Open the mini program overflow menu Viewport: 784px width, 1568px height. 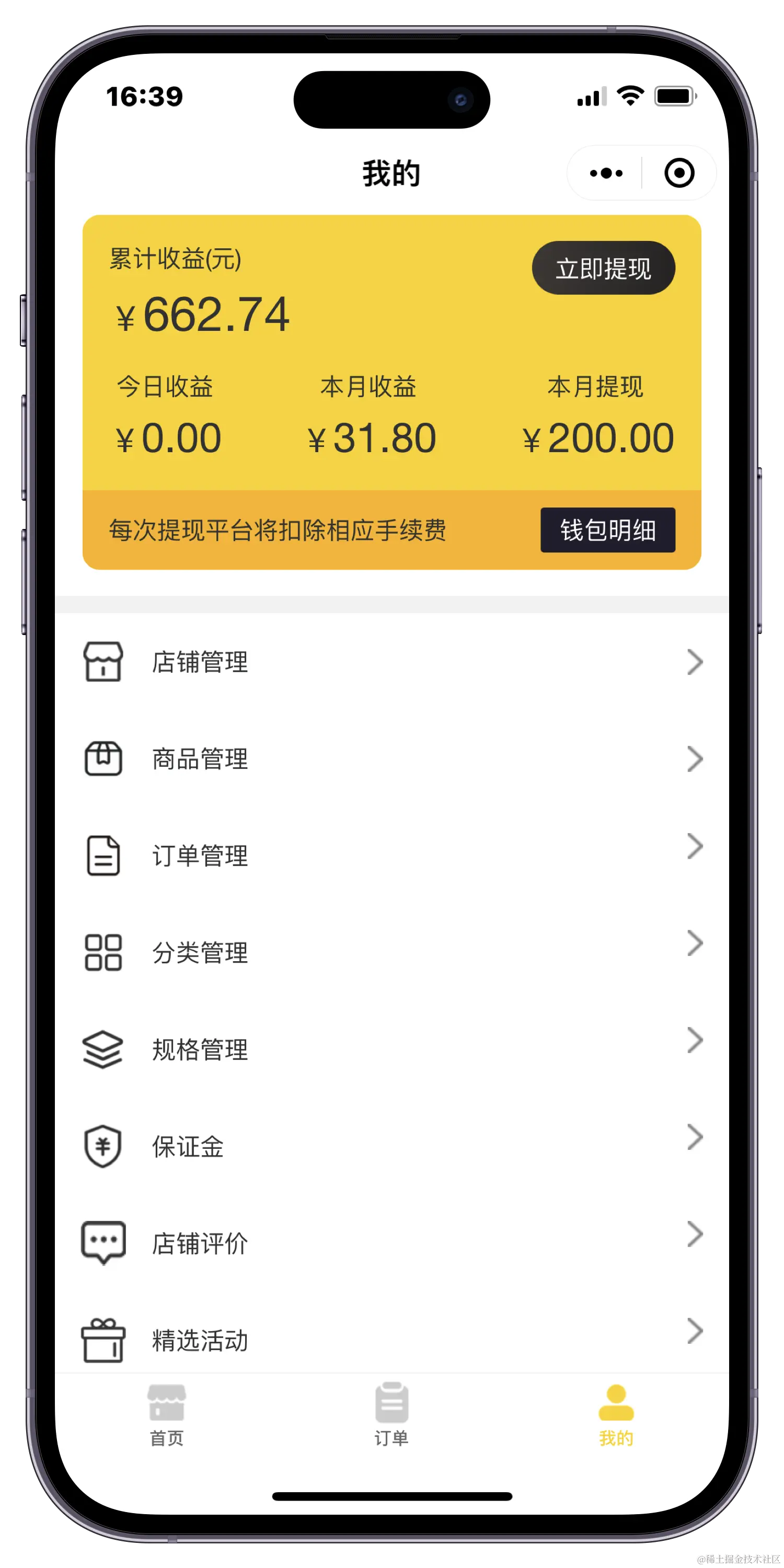click(x=606, y=174)
